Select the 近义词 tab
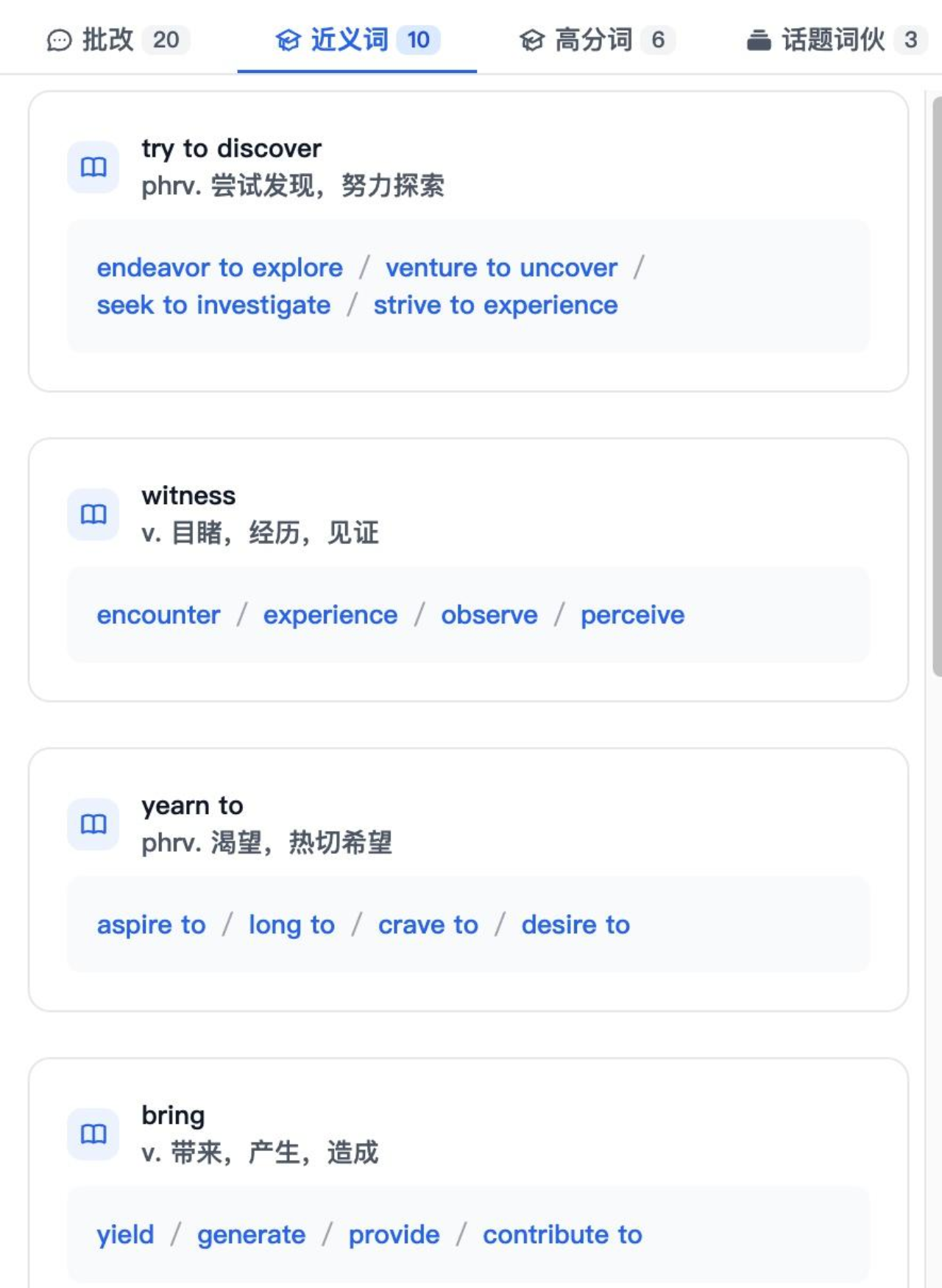The width and height of the screenshot is (942, 1288). point(357,40)
